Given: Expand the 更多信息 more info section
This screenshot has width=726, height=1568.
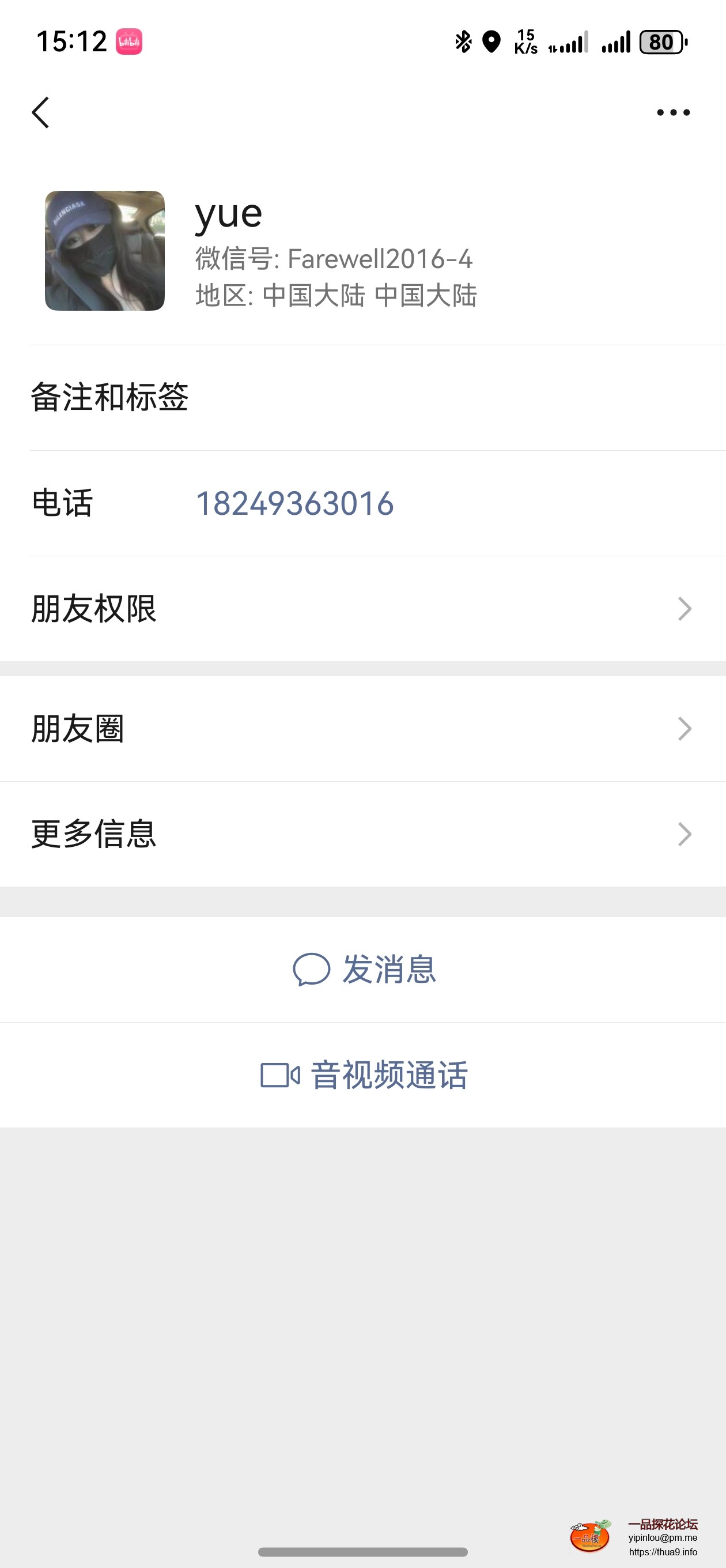Looking at the screenshot, I should tap(362, 834).
